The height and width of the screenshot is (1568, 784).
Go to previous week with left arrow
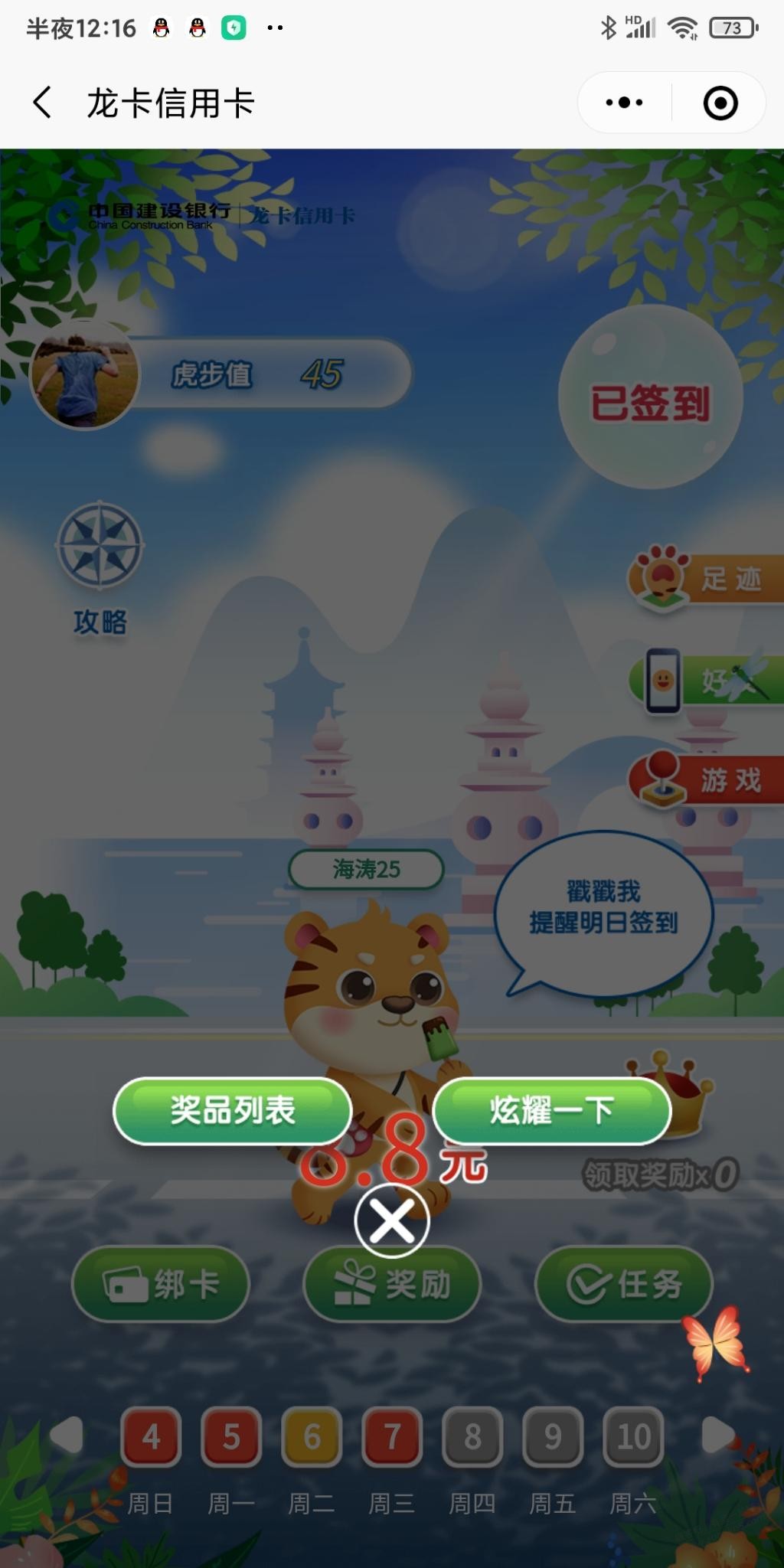click(67, 1435)
